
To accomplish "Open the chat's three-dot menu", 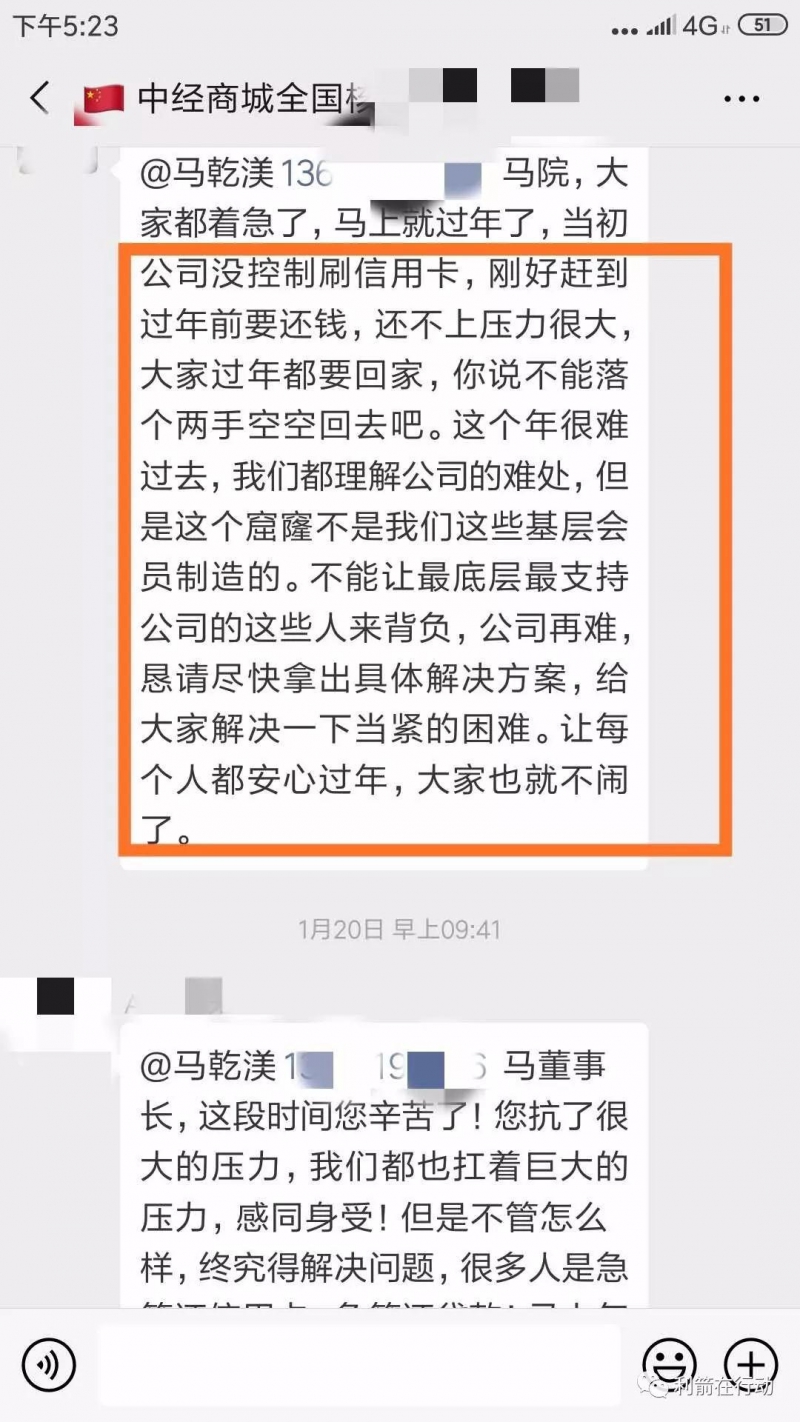I will pos(741,99).
